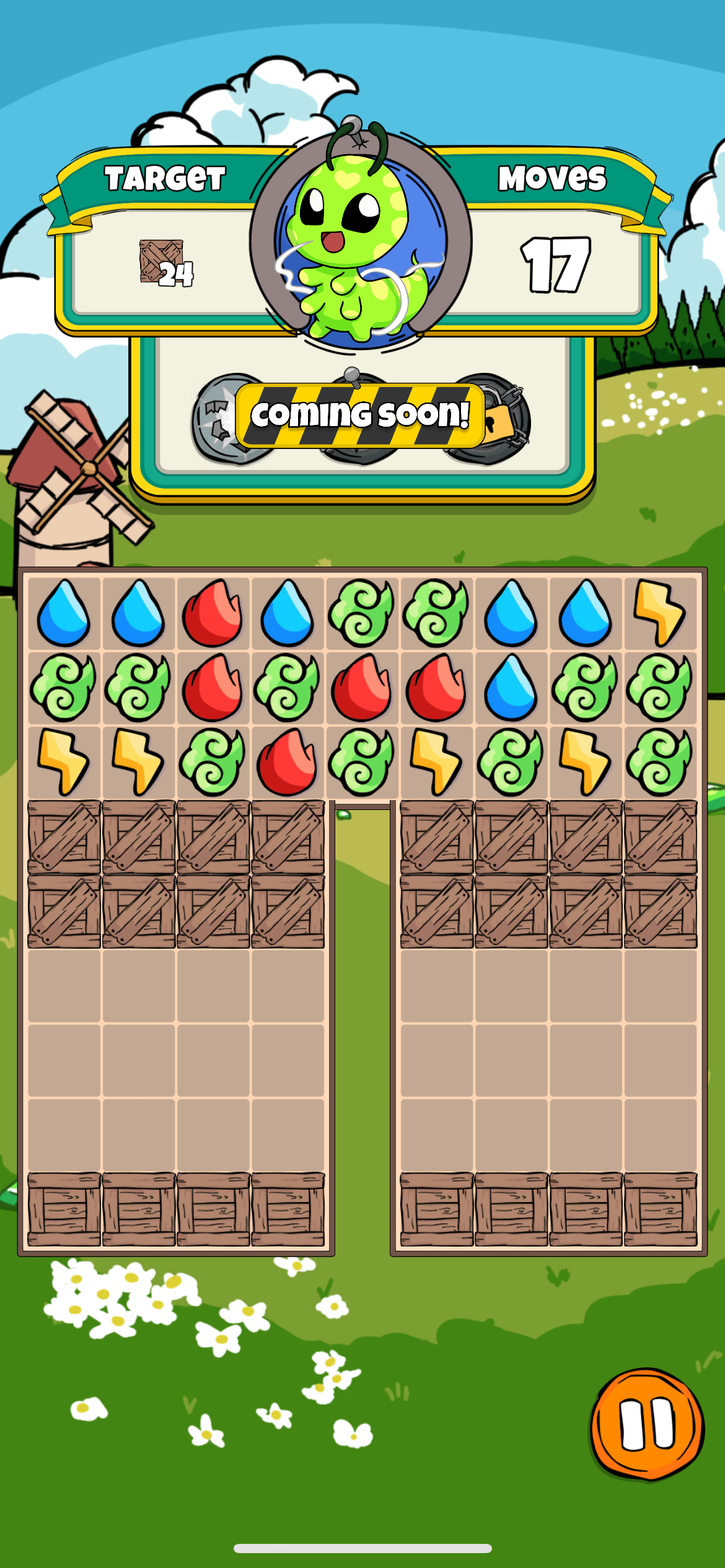Viewport: 725px width, 1568px height.
Task: Choose the red flame tile in the third row
Action: click(287, 762)
